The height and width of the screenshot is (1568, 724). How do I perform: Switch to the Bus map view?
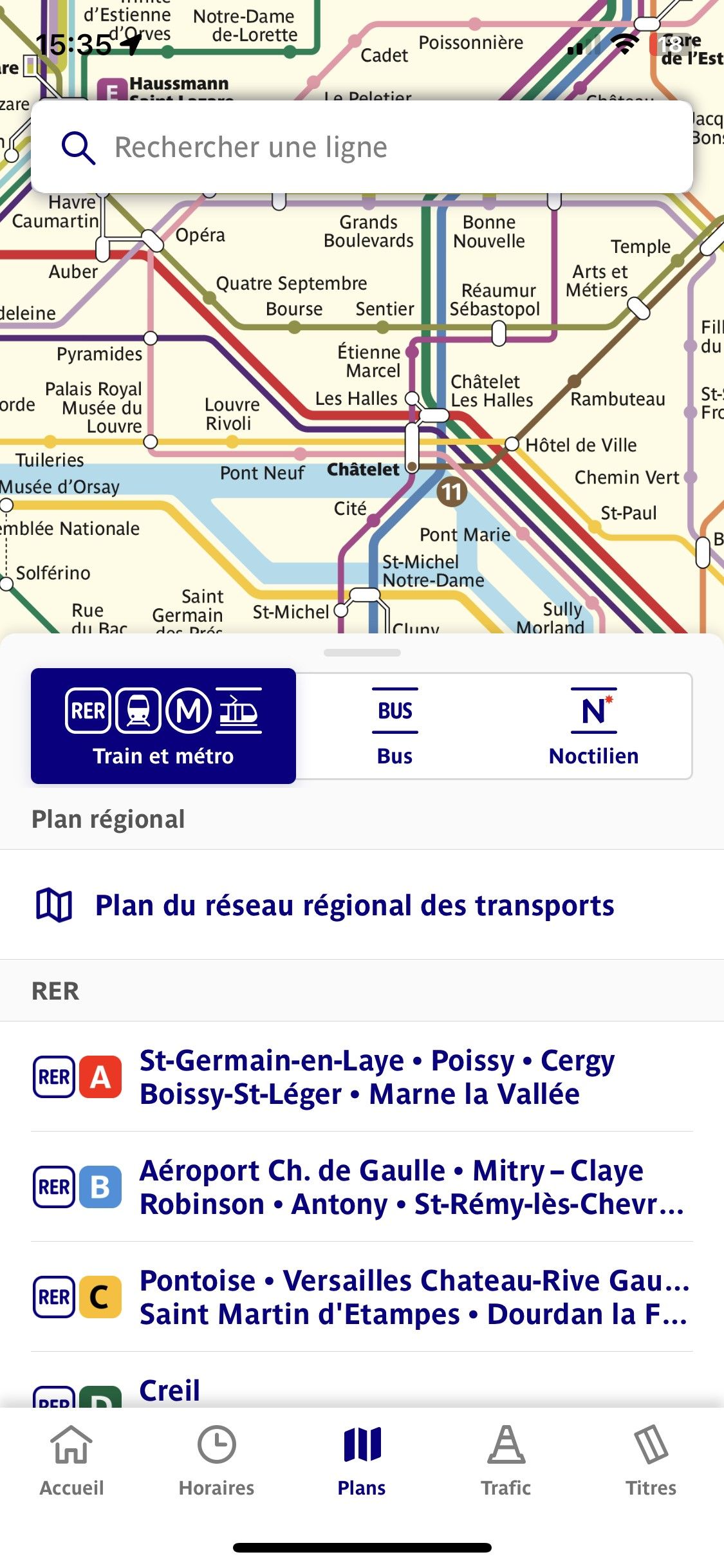394,724
